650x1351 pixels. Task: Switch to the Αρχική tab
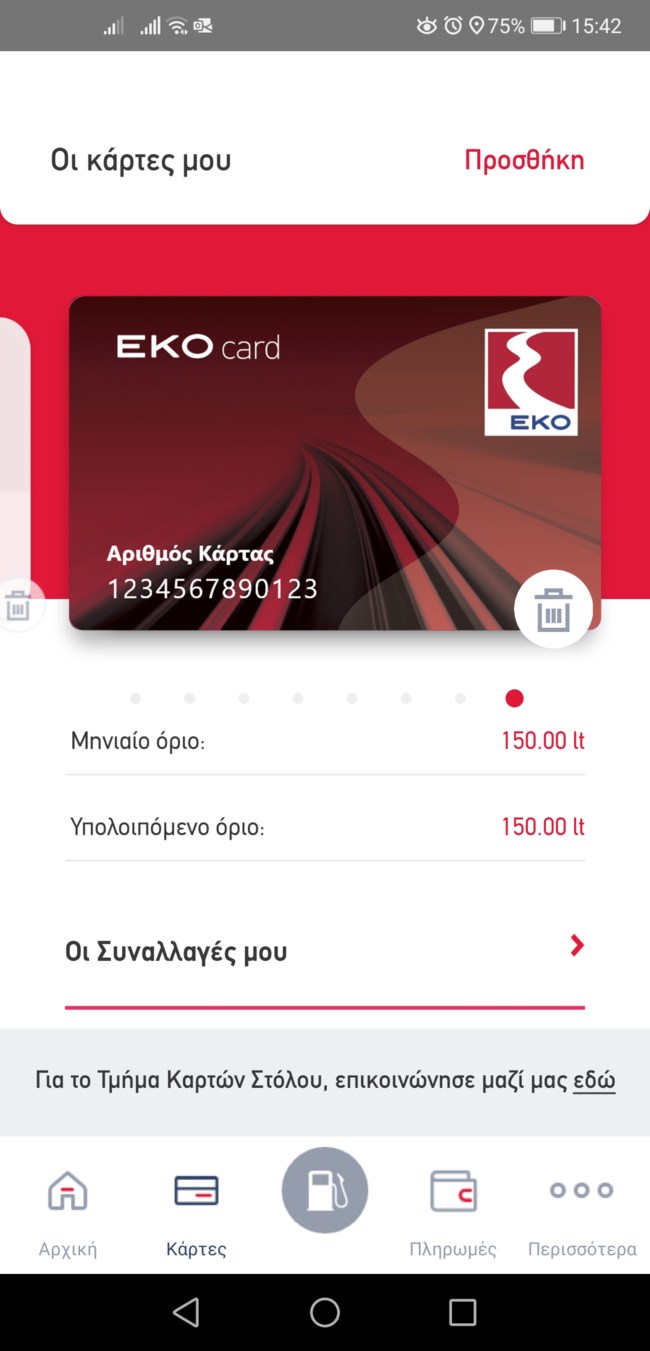click(x=68, y=1212)
